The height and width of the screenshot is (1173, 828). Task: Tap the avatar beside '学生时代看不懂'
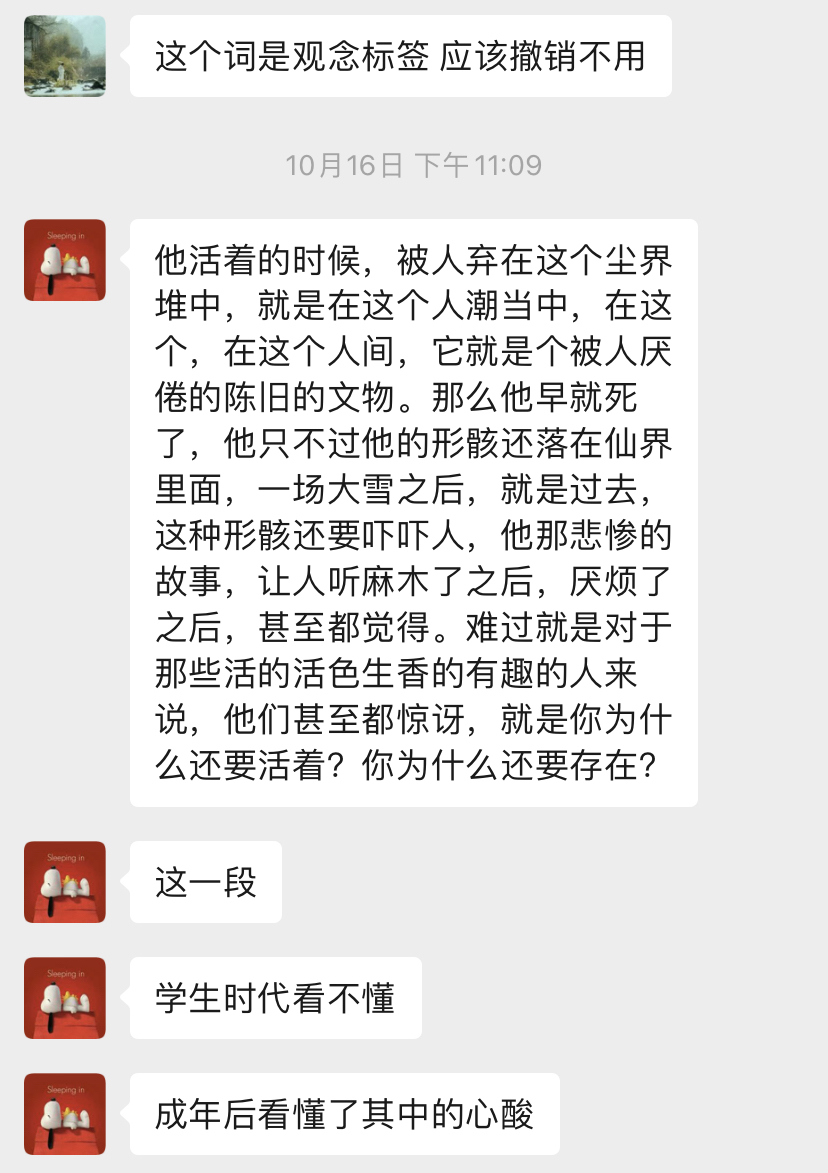(x=65, y=998)
